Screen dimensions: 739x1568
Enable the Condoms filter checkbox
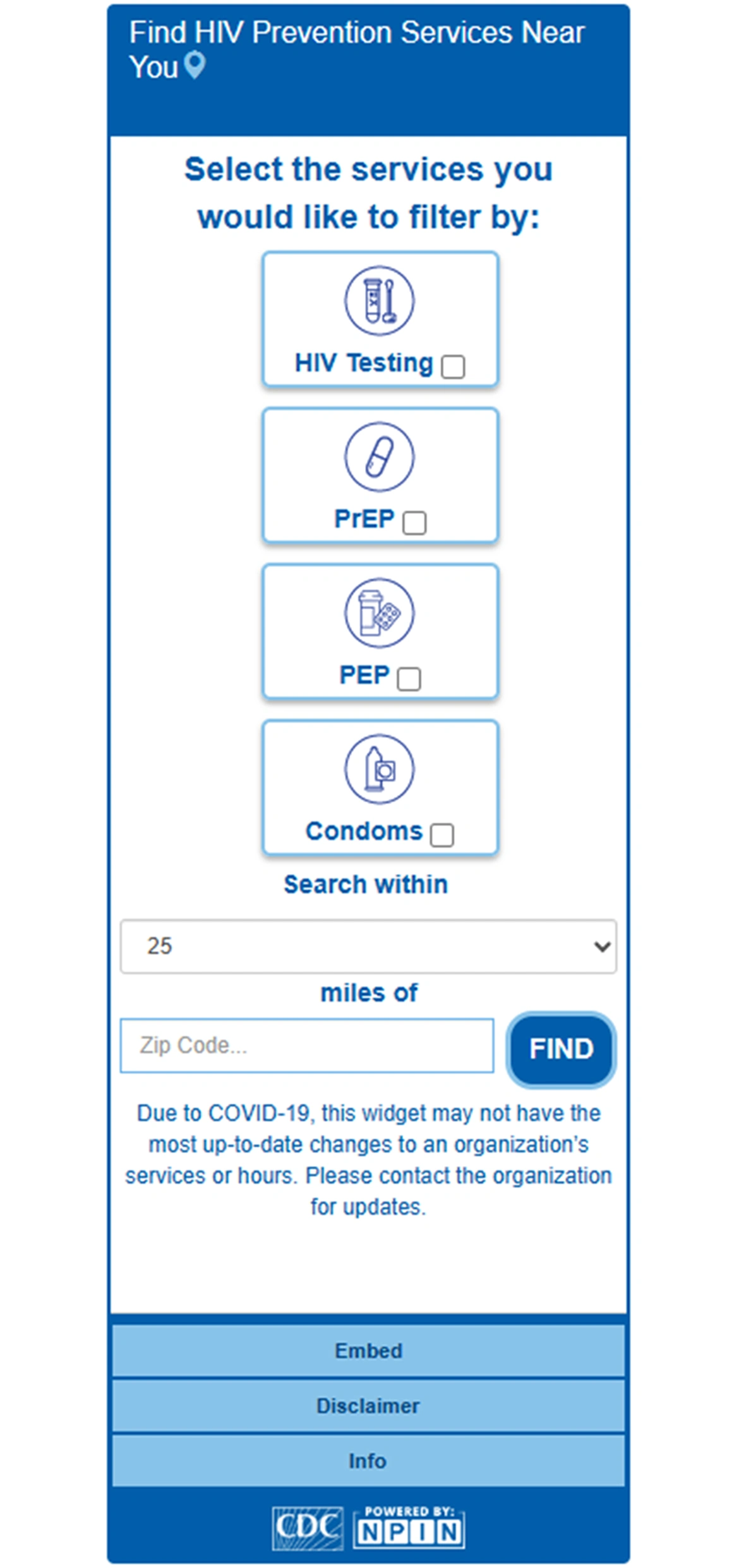pos(442,835)
